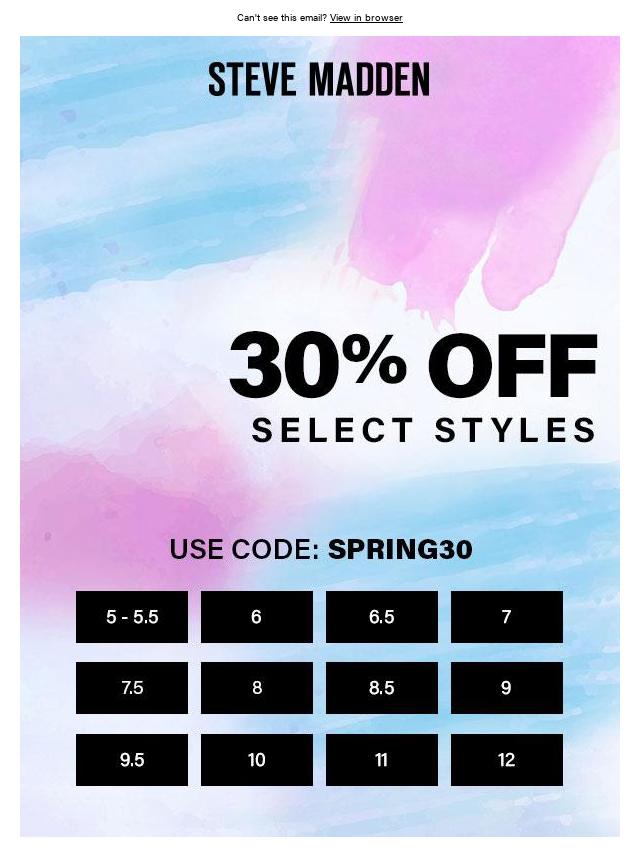The image size is (640, 854).
Task: Pick shoe size 8
Action: (x=257, y=688)
